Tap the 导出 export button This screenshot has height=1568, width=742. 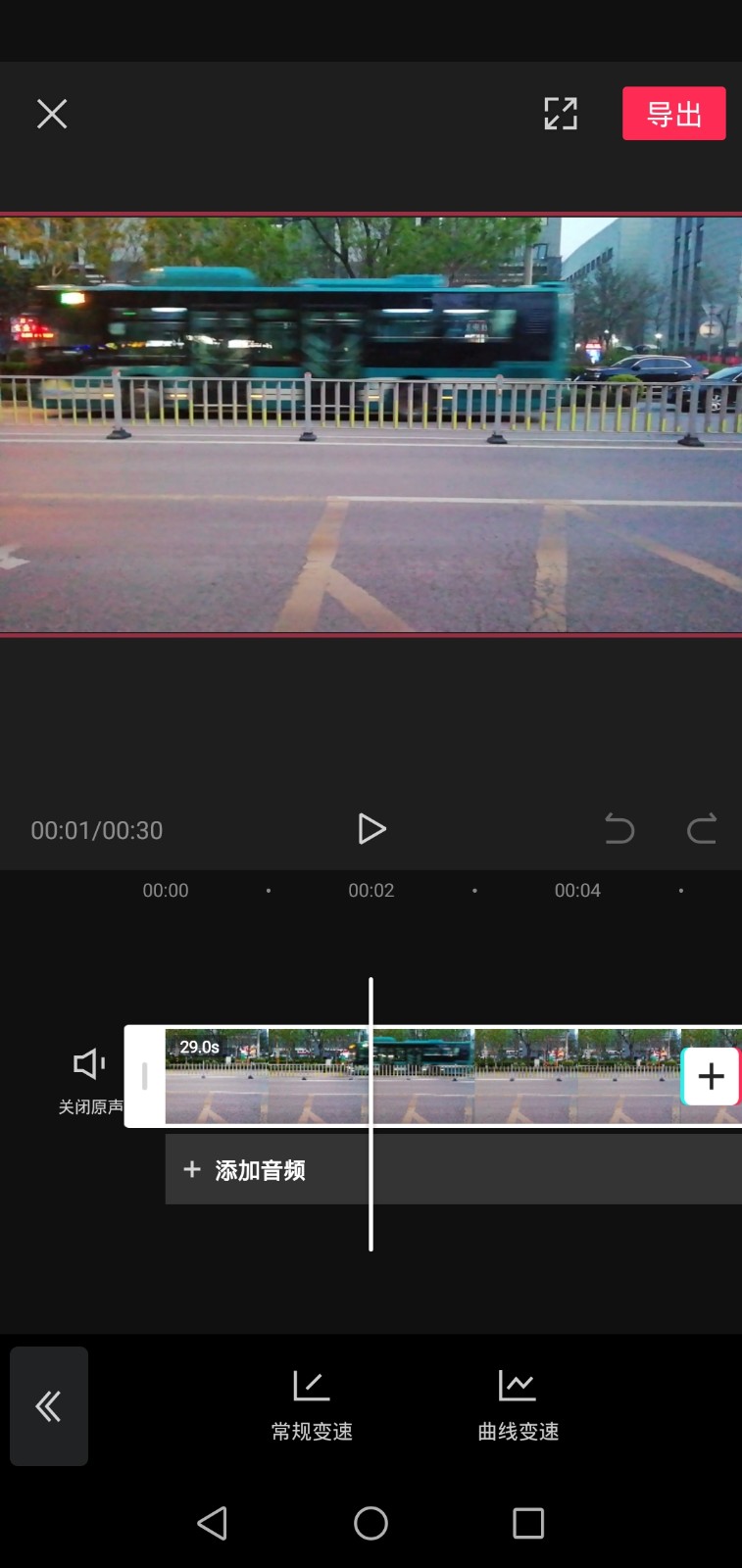[x=673, y=114]
